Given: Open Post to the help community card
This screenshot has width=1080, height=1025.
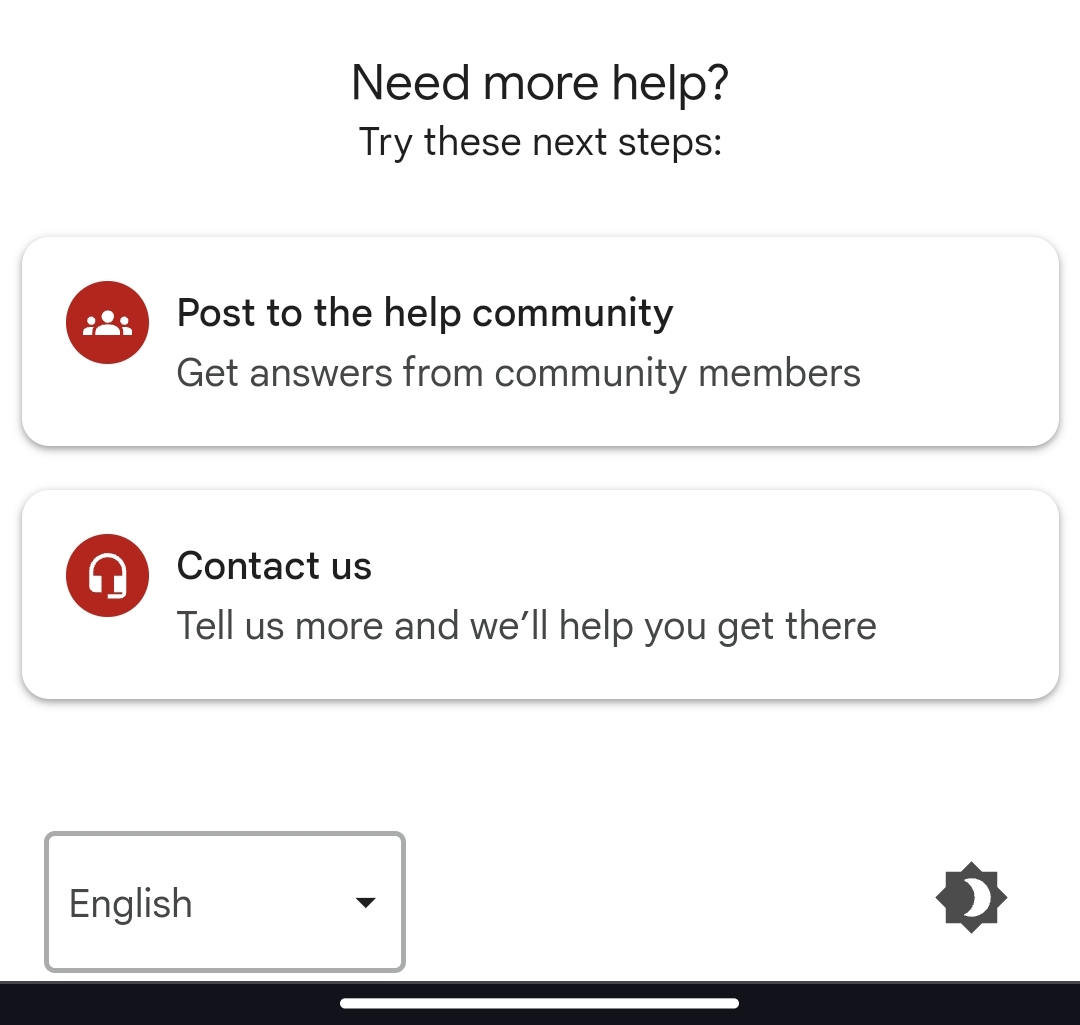Looking at the screenshot, I should click(x=540, y=341).
